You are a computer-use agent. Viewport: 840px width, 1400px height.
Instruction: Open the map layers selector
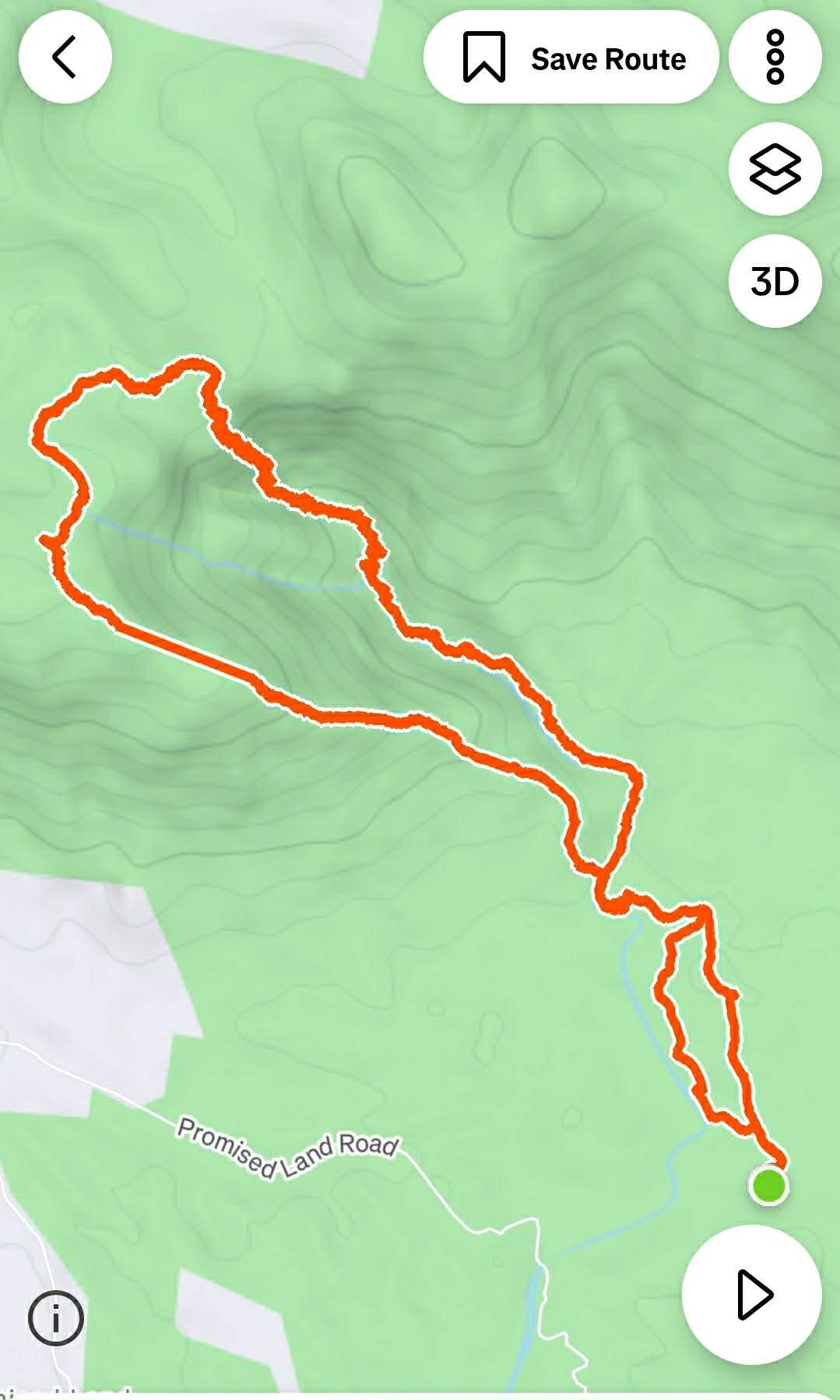[775, 169]
